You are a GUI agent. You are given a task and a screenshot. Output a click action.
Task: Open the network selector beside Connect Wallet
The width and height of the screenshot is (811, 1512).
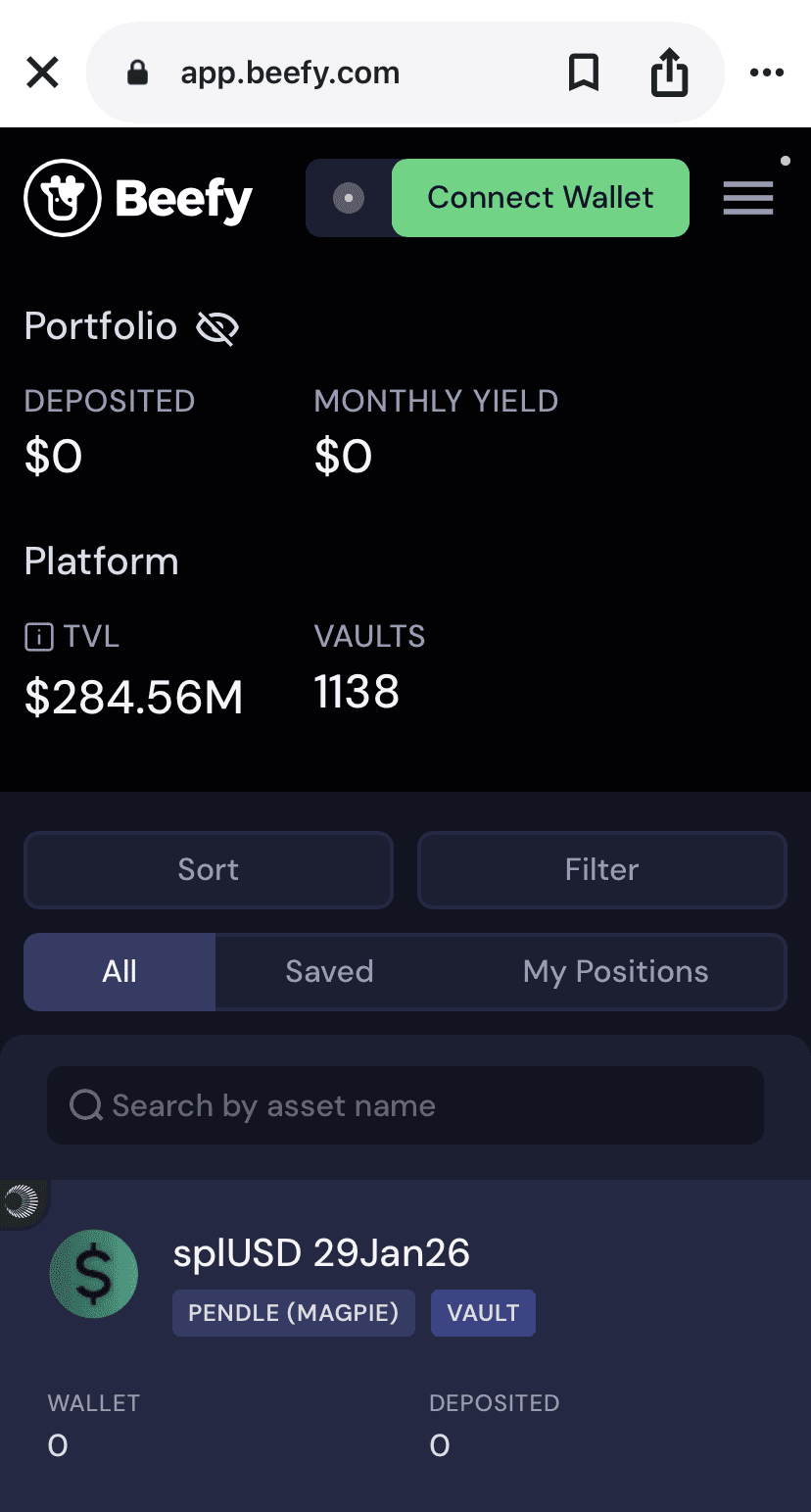coord(349,199)
